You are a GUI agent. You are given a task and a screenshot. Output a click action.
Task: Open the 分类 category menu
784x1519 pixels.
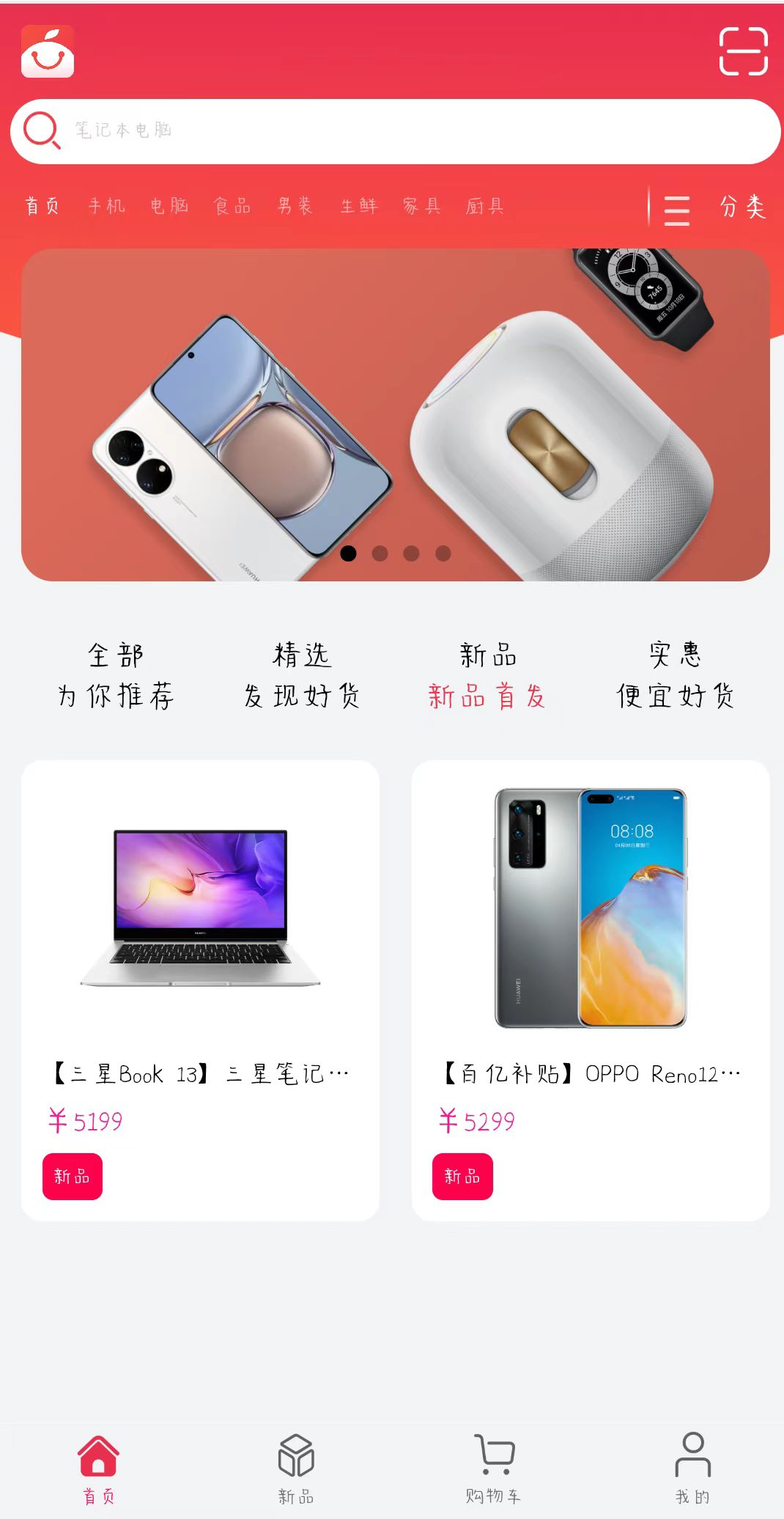click(716, 208)
